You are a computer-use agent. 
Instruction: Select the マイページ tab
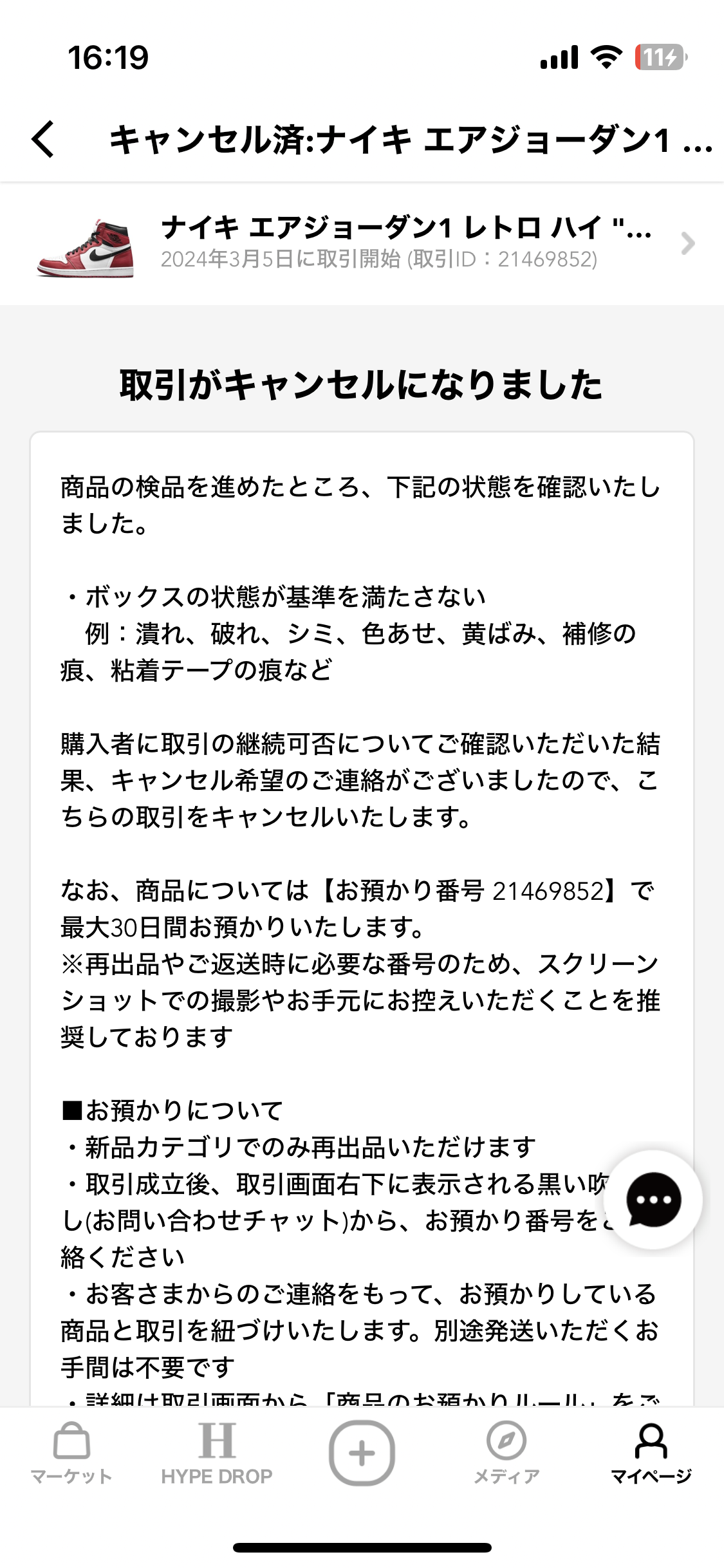pos(651,1453)
